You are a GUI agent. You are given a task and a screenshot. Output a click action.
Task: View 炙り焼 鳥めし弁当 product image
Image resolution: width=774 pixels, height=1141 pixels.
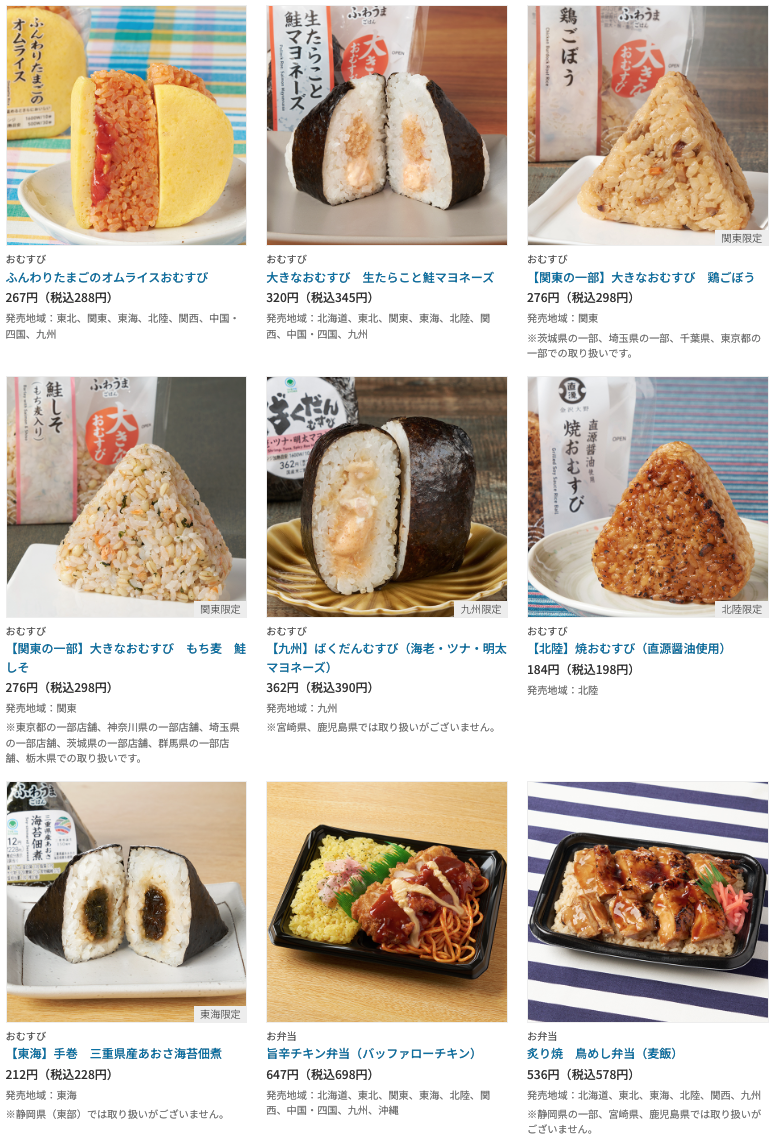647,901
